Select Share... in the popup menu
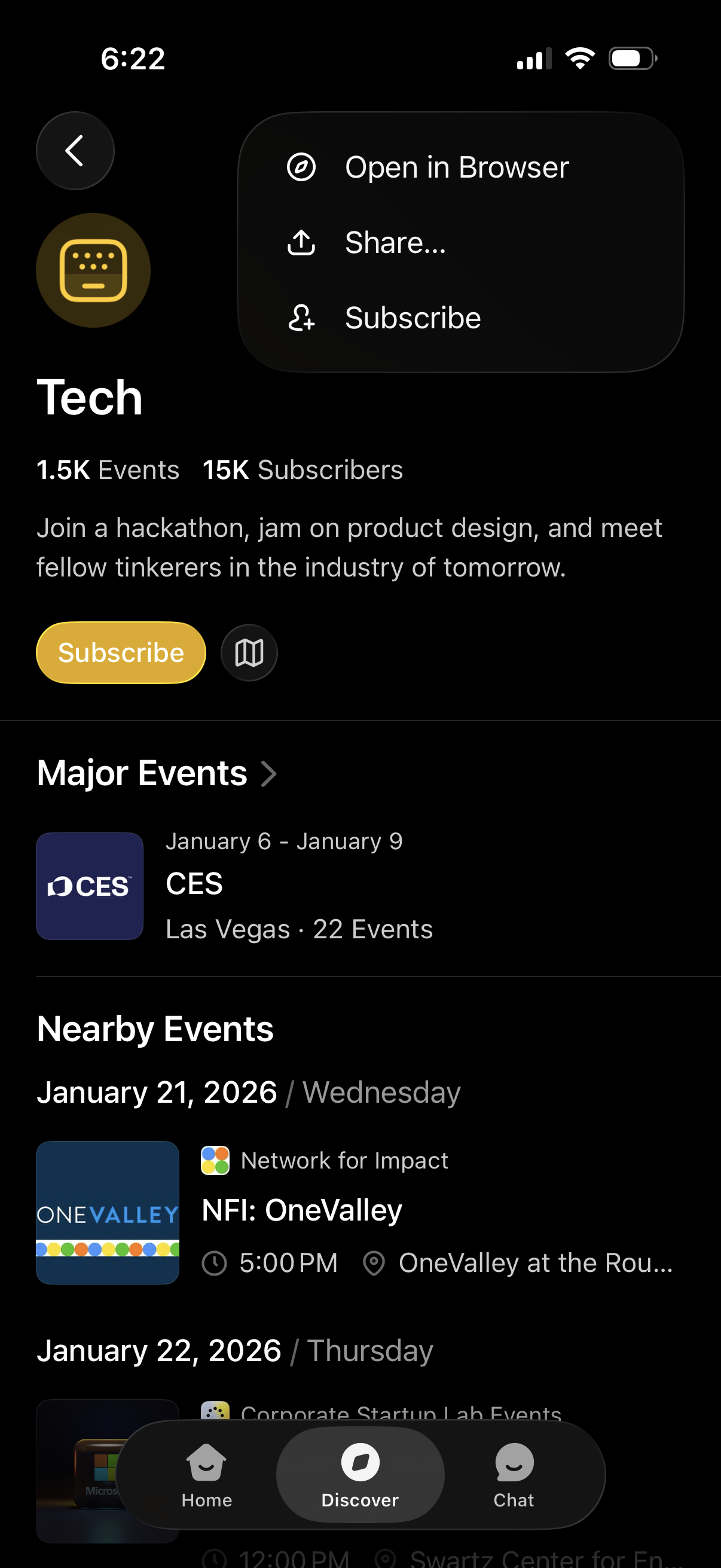 tap(396, 243)
